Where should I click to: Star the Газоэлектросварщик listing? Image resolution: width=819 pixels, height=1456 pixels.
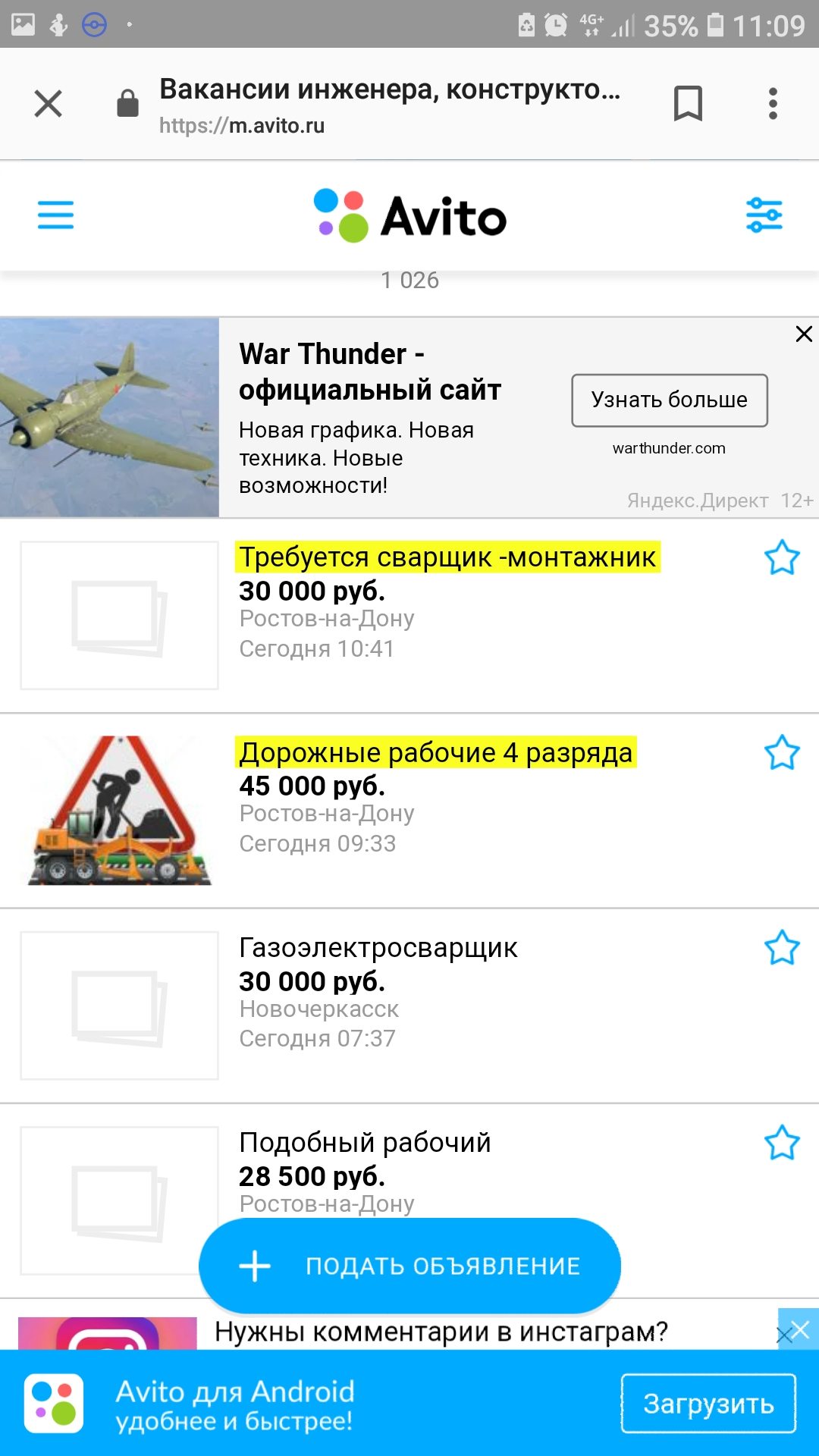pos(782,948)
